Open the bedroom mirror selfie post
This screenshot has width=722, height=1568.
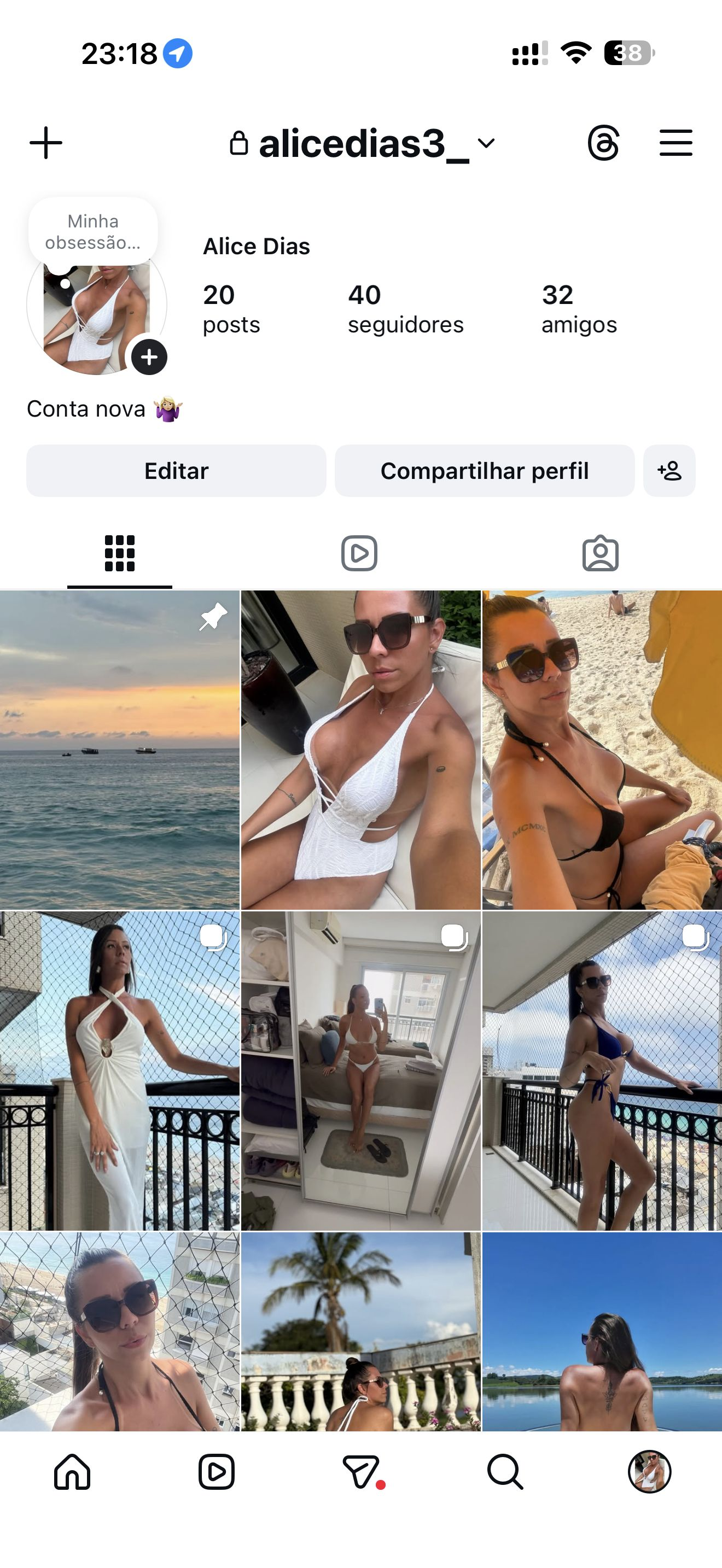point(360,1070)
